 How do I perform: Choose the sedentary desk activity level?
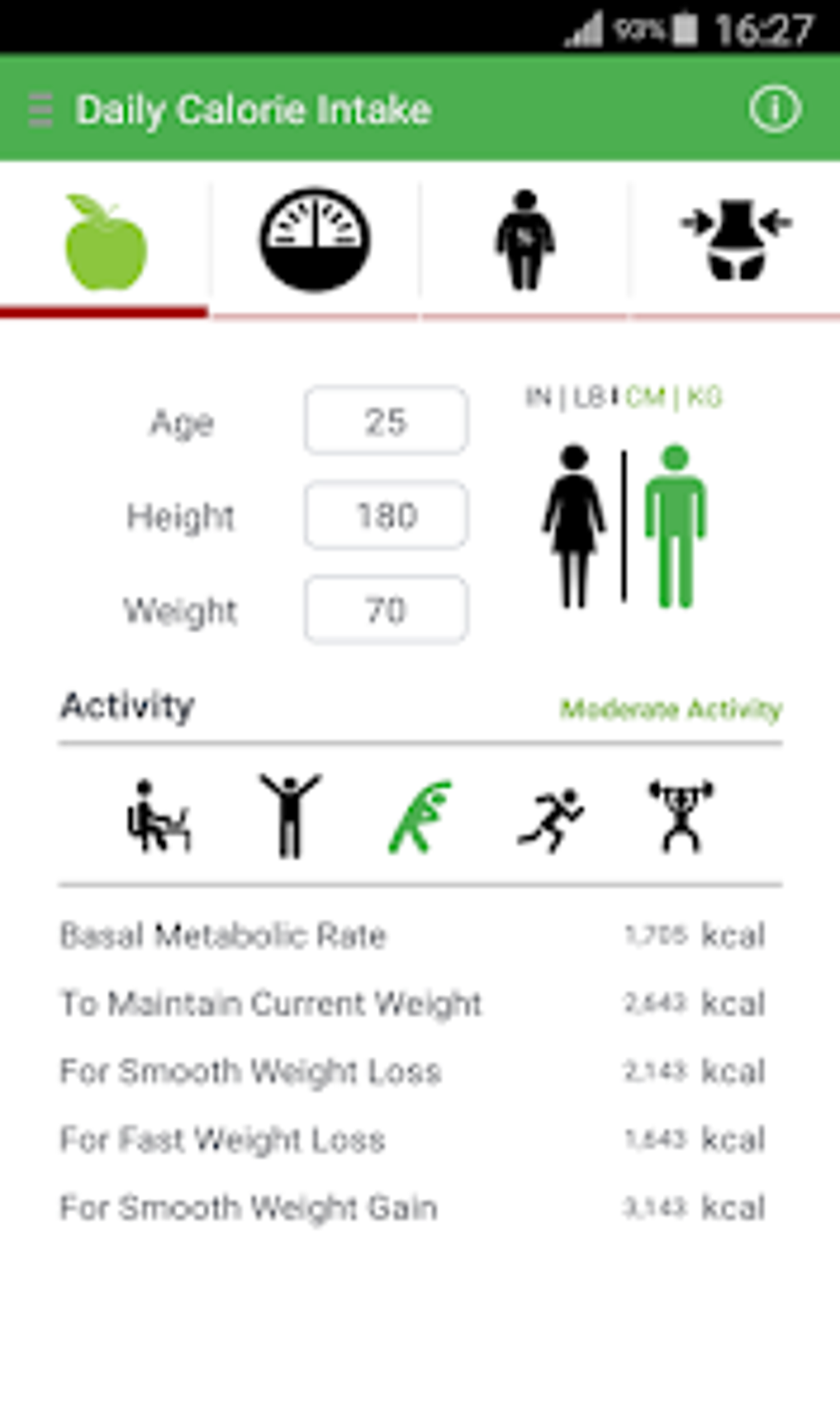159,815
